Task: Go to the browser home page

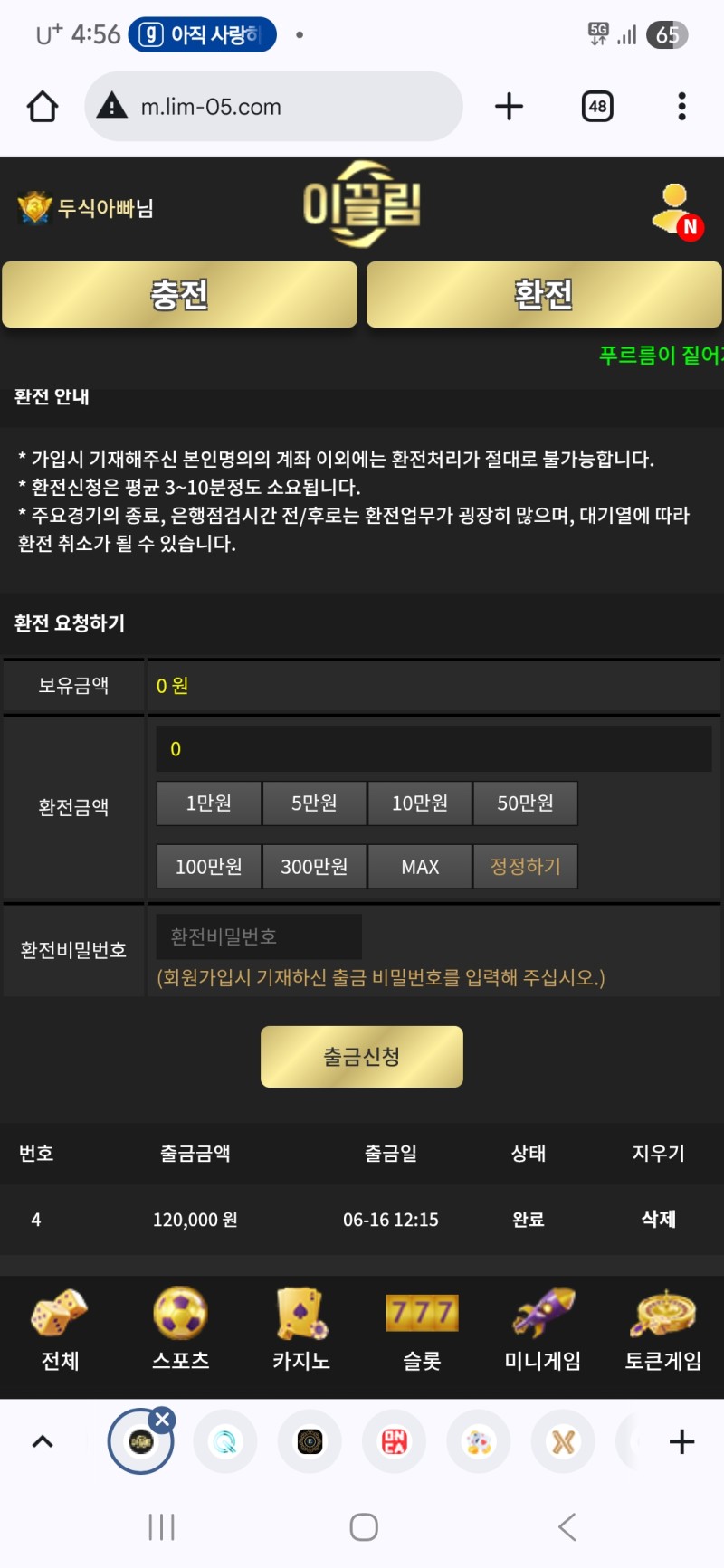Action: click(43, 107)
